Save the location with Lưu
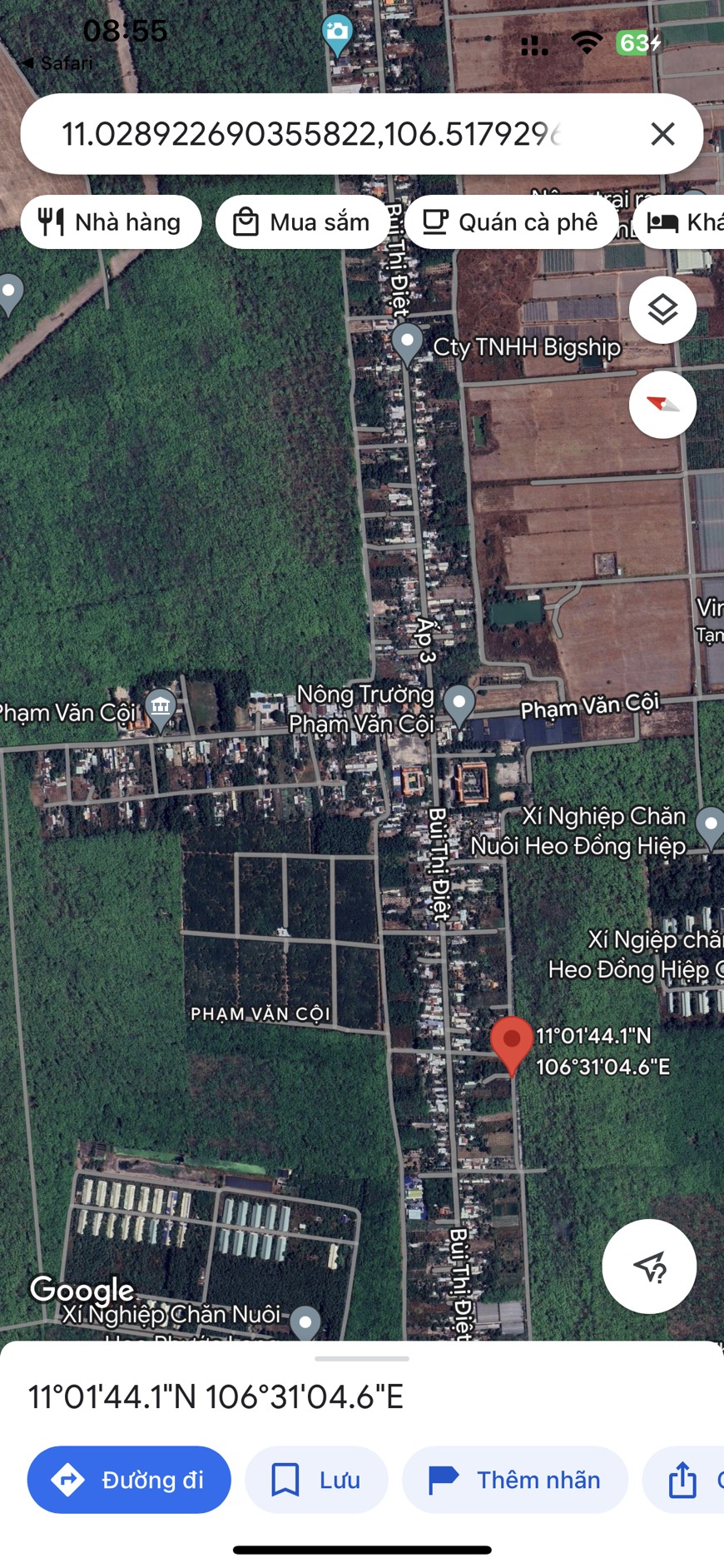This screenshot has width=724, height=1568. (315, 1480)
